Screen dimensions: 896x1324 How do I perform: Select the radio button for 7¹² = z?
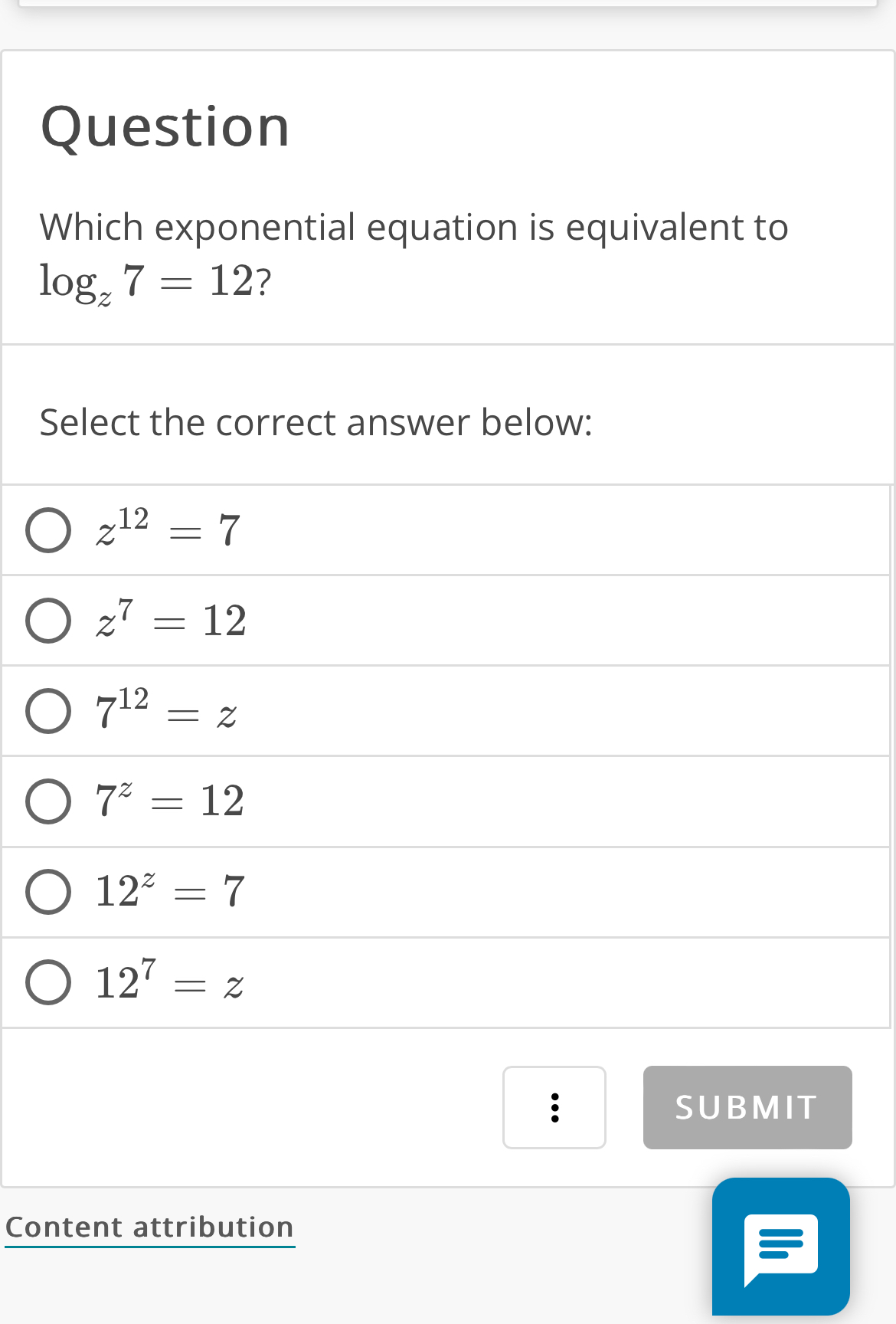pos(48,710)
